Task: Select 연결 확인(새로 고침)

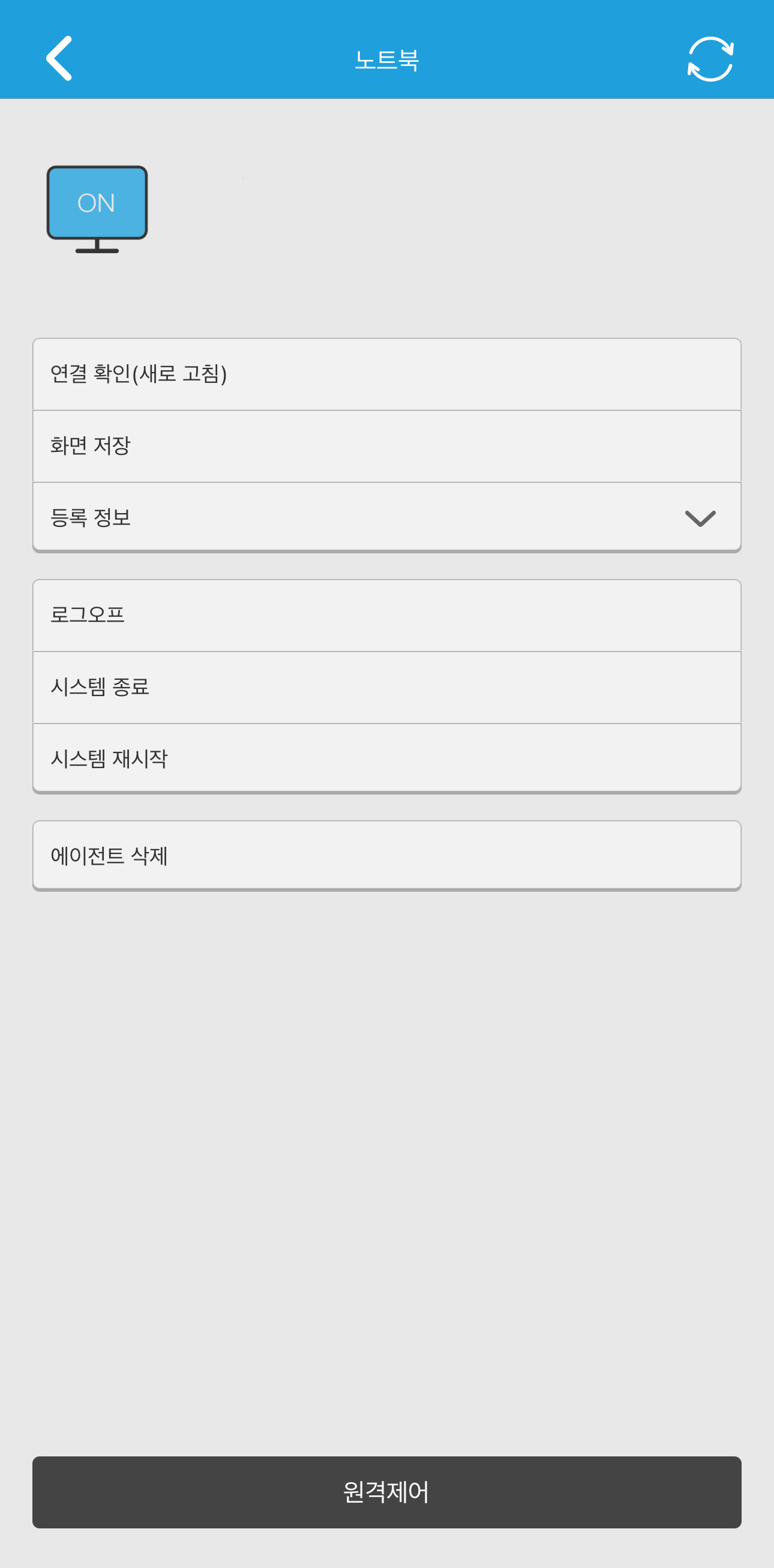Action: tap(386, 374)
